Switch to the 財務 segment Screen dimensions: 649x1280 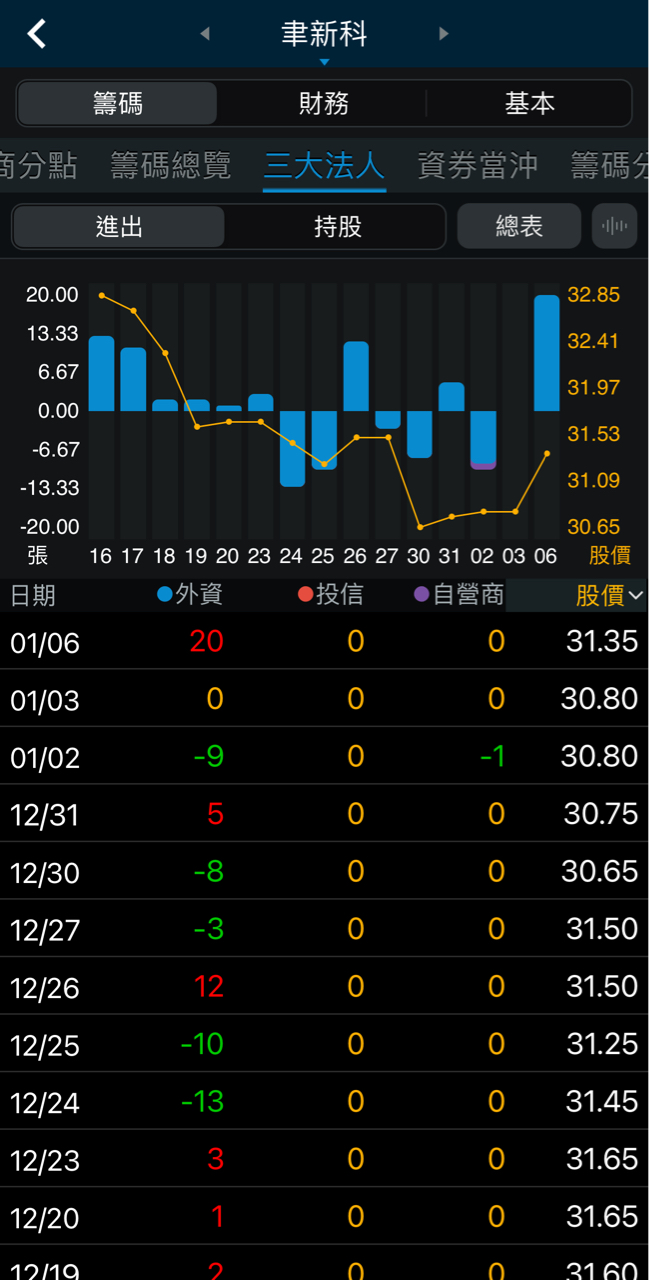click(x=323, y=103)
